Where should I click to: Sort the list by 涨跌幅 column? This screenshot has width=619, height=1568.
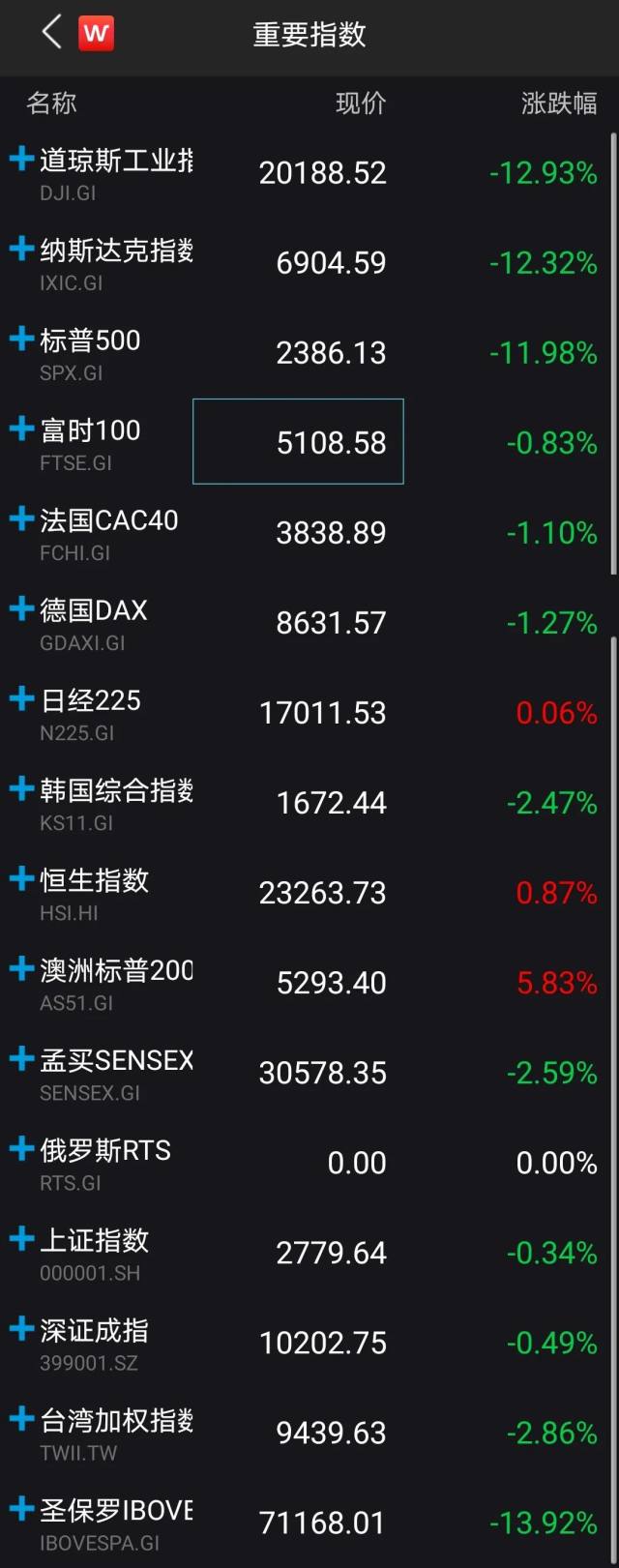point(558,104)
